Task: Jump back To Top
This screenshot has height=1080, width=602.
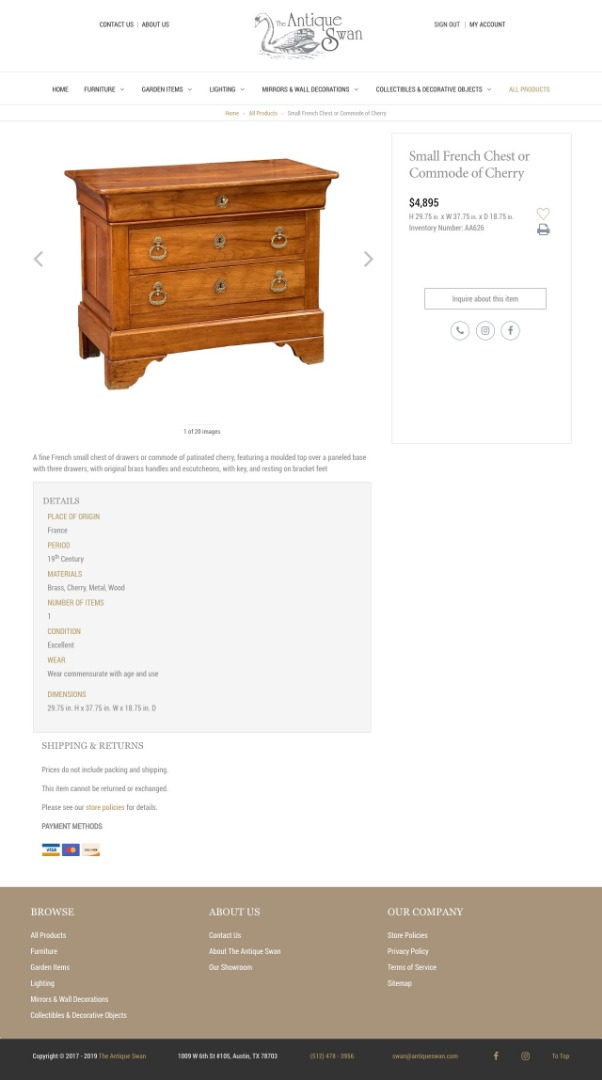Action: point(560,1056)
